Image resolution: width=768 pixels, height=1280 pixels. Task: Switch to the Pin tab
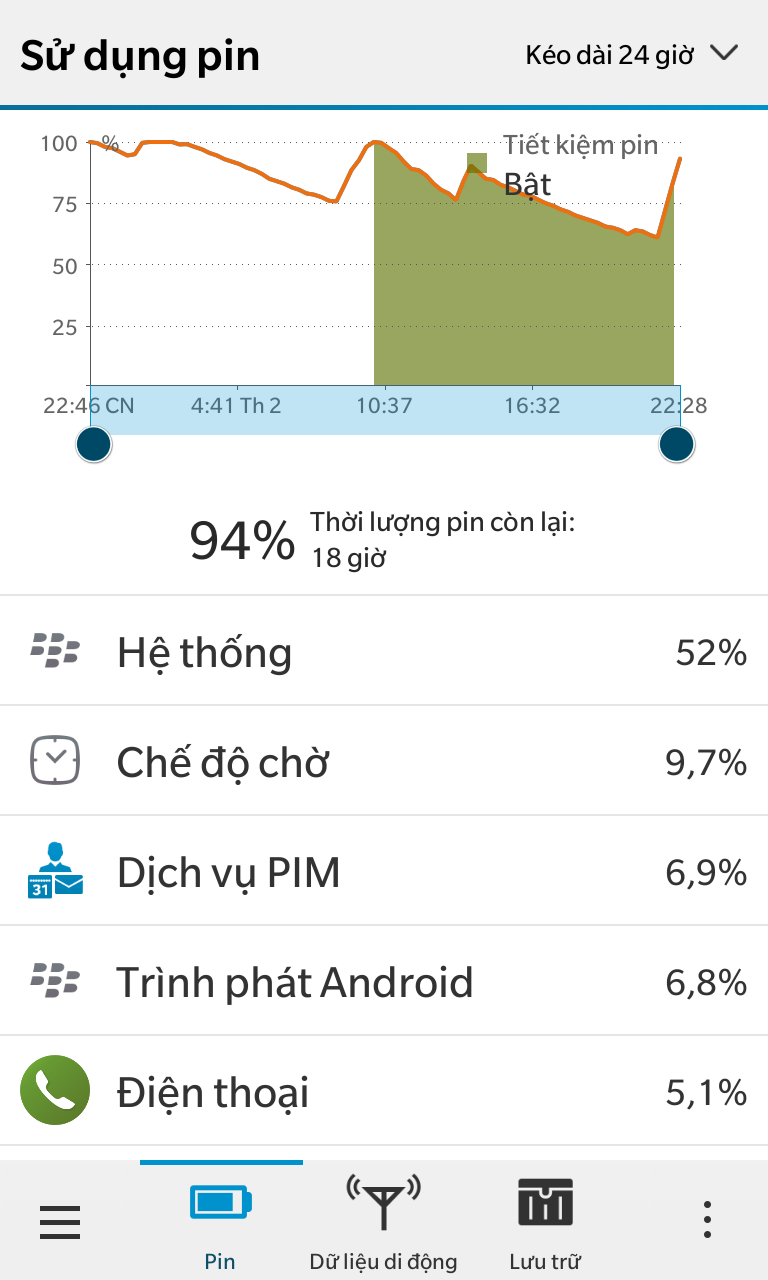[x=221, y=1221]
